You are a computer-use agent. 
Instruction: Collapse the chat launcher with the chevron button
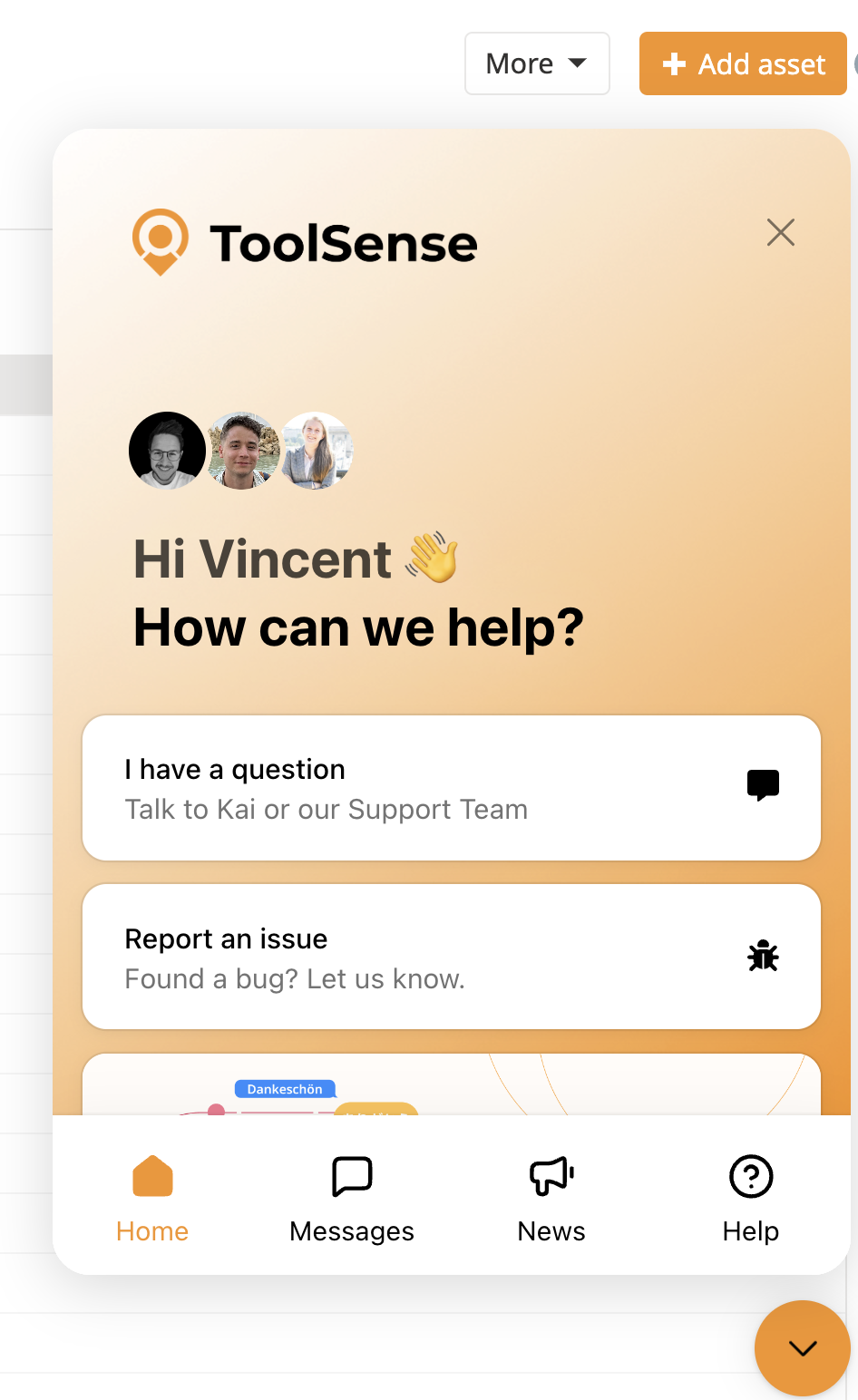[x=802, y=1348]
